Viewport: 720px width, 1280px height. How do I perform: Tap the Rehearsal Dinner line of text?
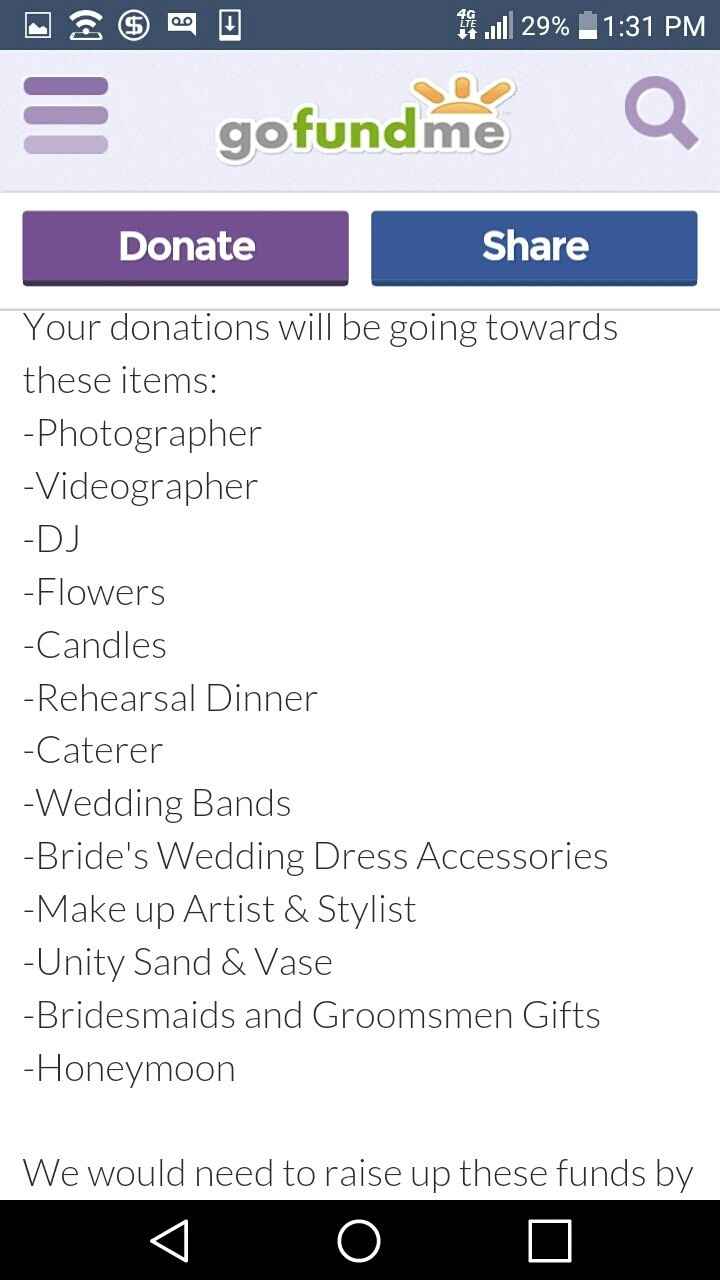[x=172, y=698]
